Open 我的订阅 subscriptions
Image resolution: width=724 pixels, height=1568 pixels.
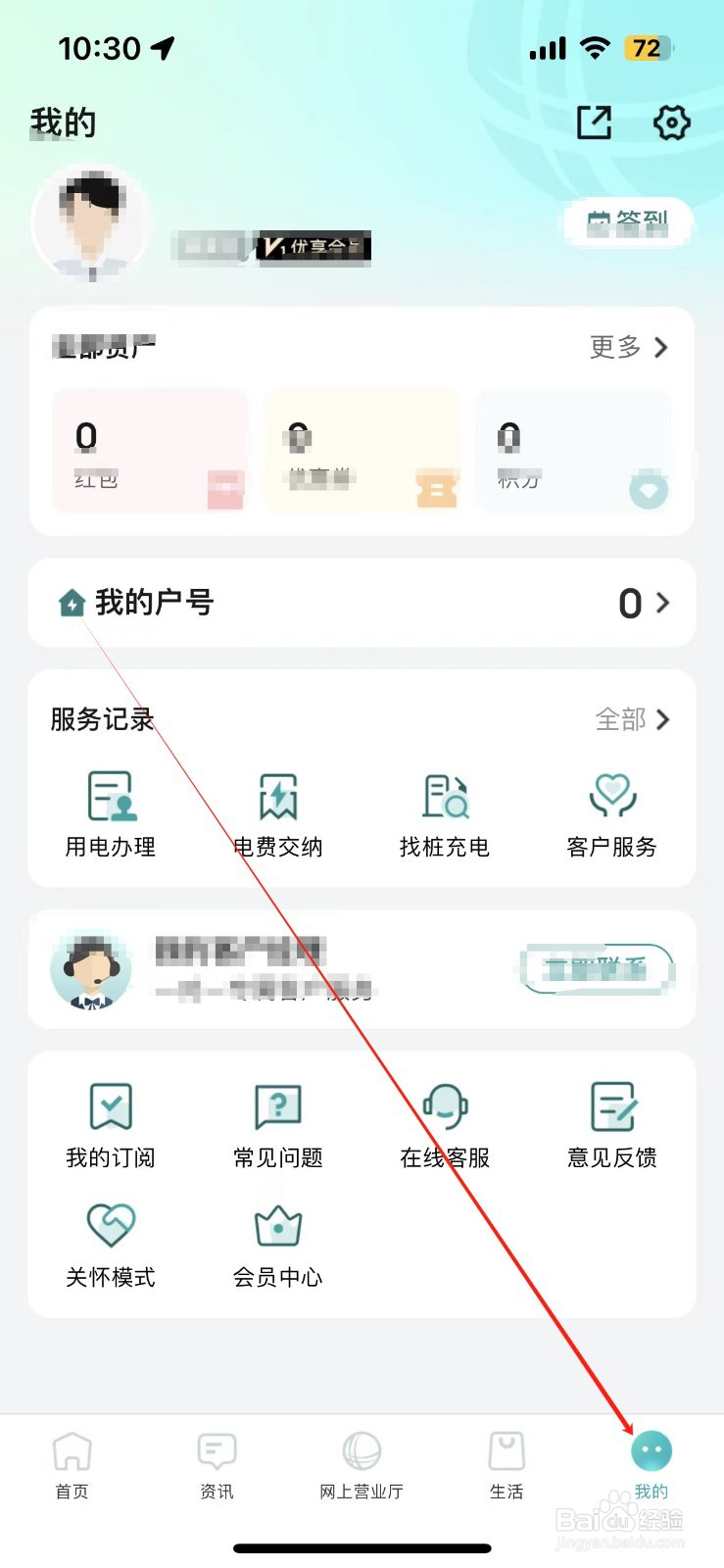tap(109, 1122)
